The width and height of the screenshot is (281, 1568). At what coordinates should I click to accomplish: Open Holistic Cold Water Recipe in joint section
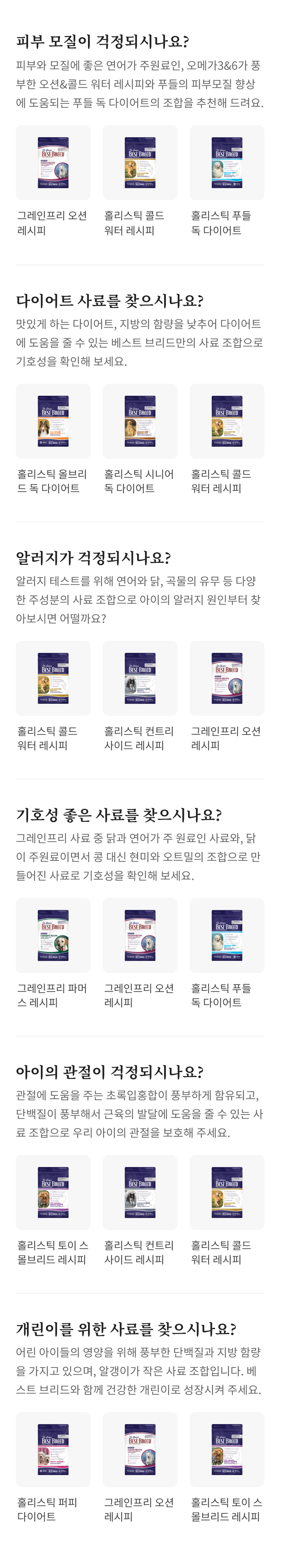click(227, 1192)
